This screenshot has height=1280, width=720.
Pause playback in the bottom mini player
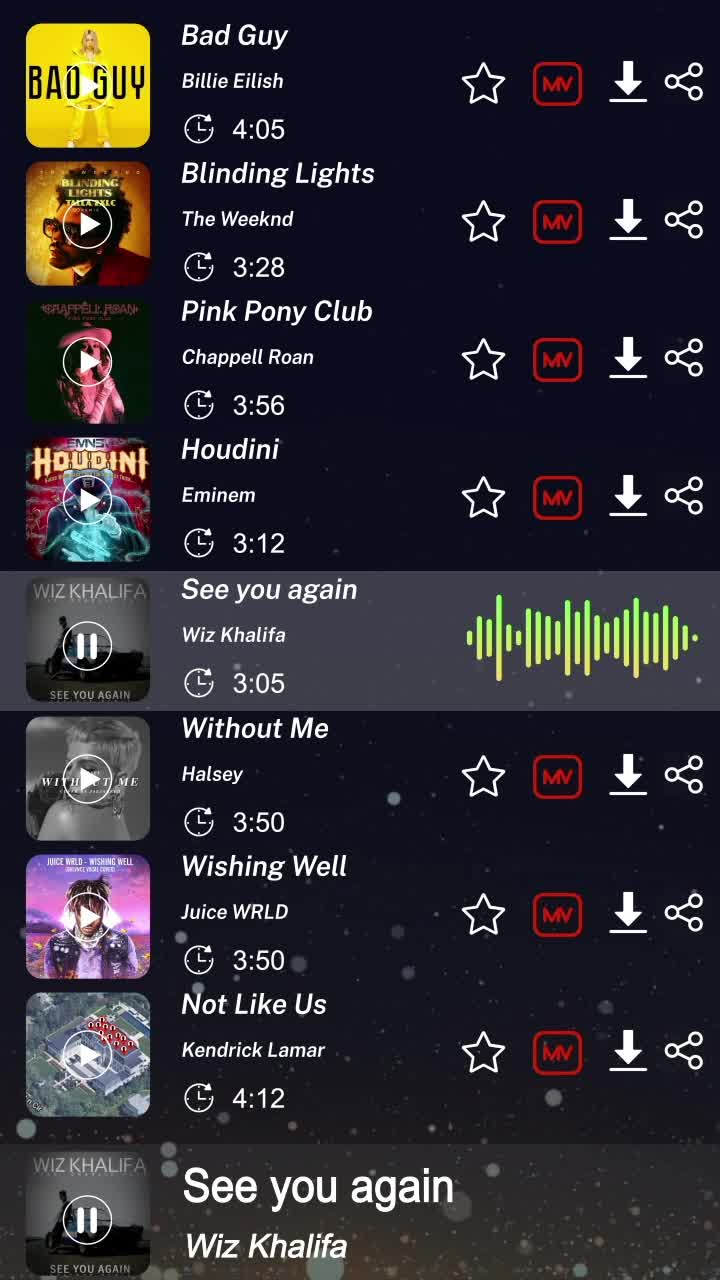[88, 1220]
